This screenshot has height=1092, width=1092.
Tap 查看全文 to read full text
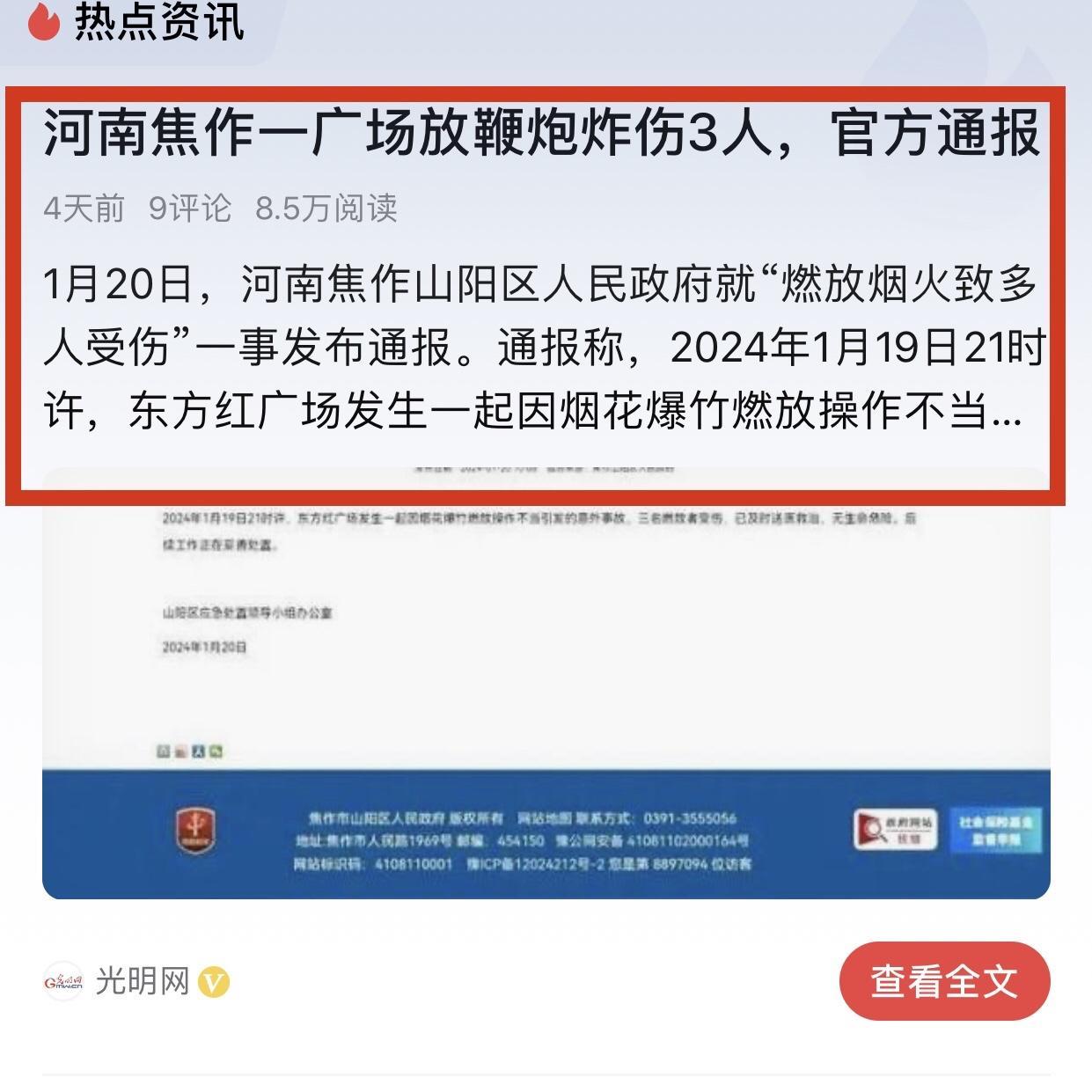(943, 981)
